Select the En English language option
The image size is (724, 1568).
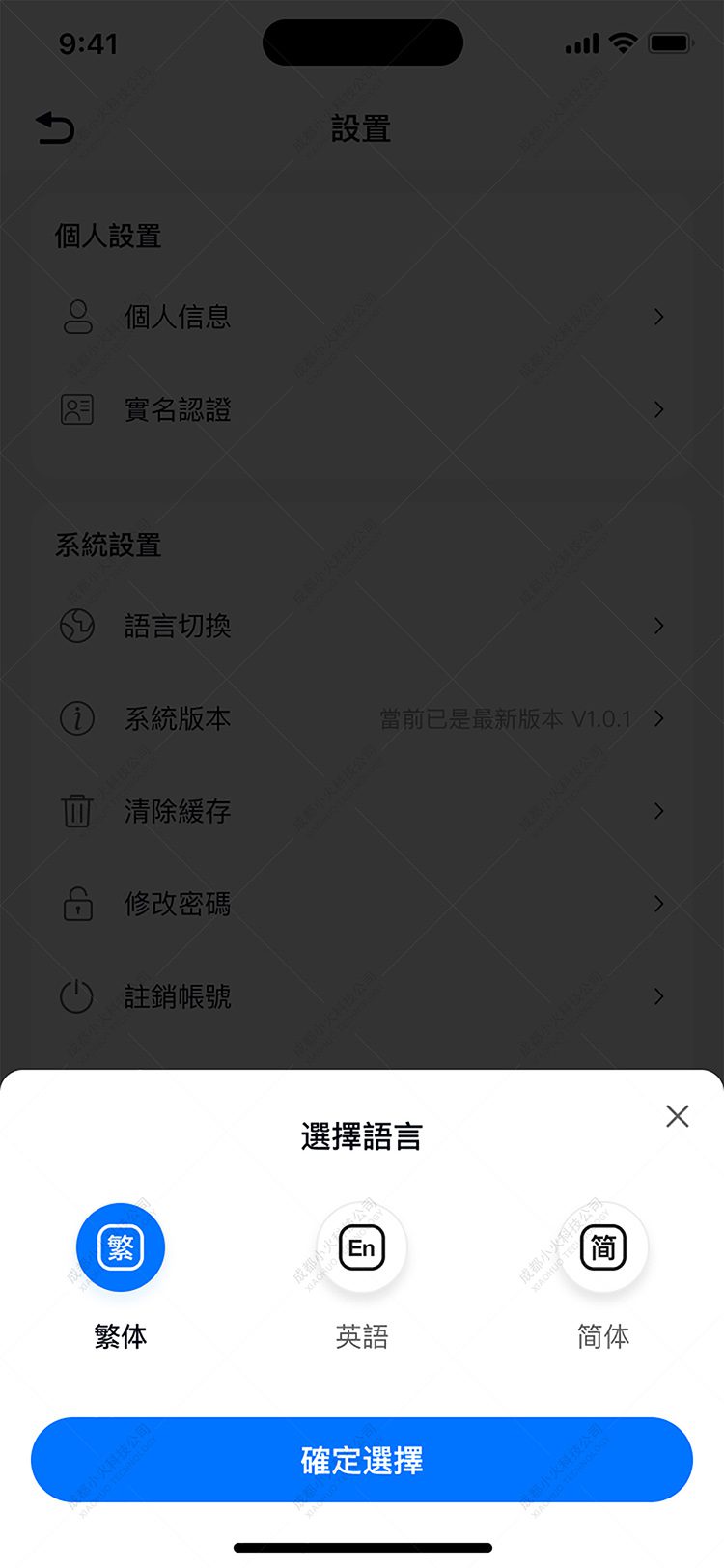361,1246
